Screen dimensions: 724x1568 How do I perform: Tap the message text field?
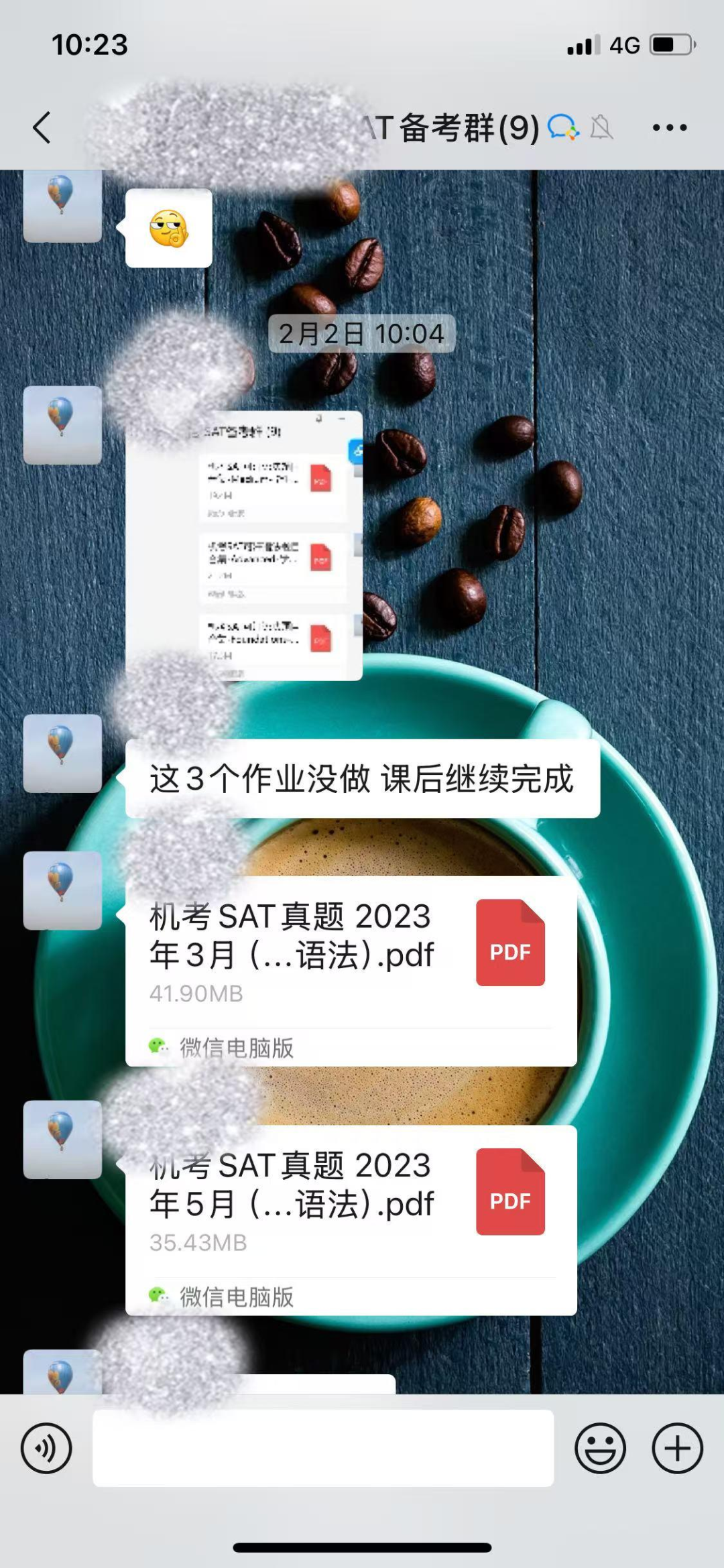pos(322,1447)
